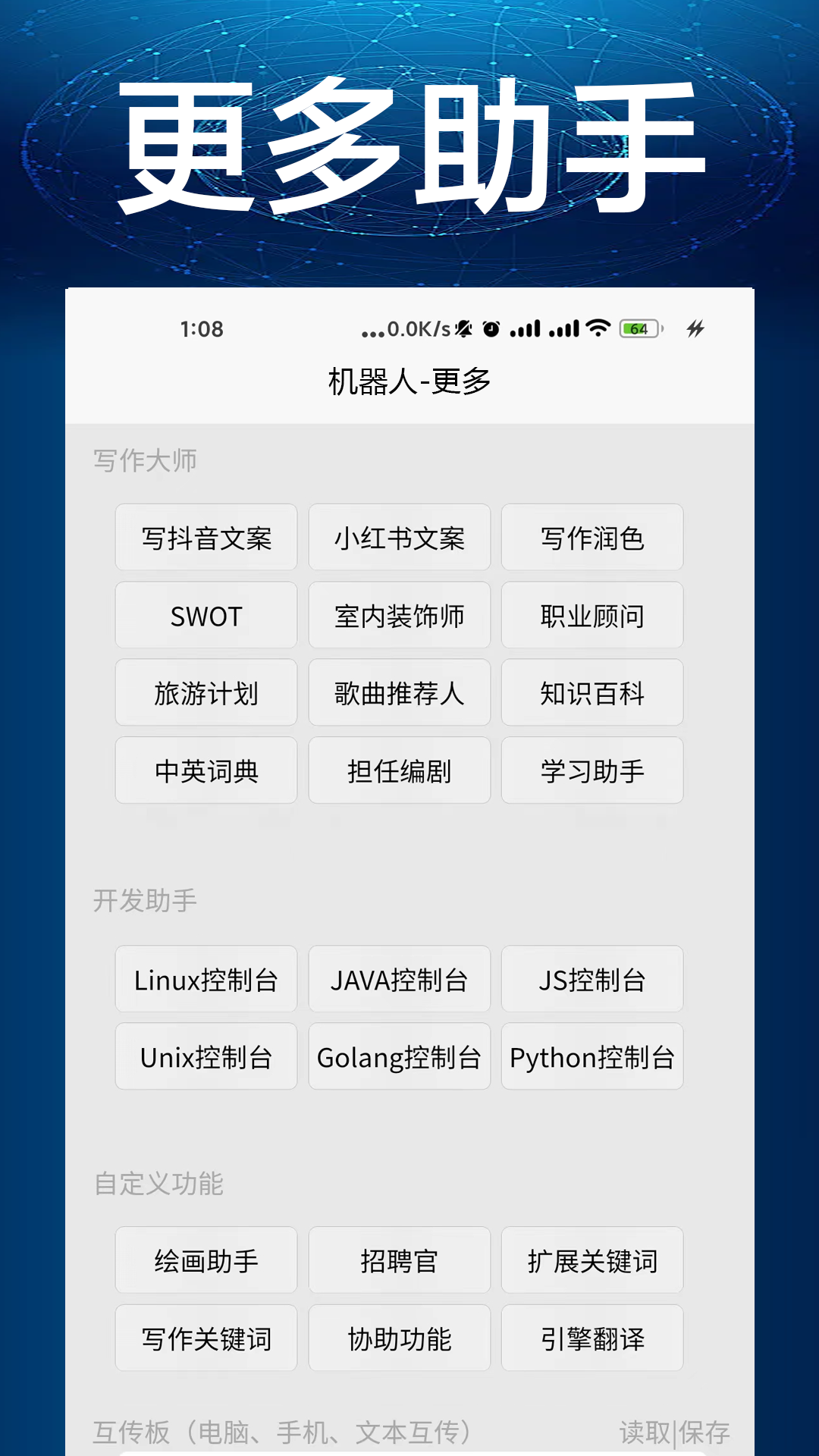
Task: Launch the SWOT analysis assistant
Action: click(206, 615)
